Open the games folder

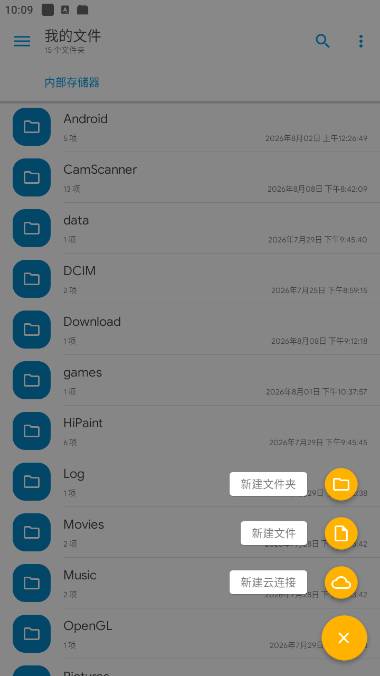190,380
